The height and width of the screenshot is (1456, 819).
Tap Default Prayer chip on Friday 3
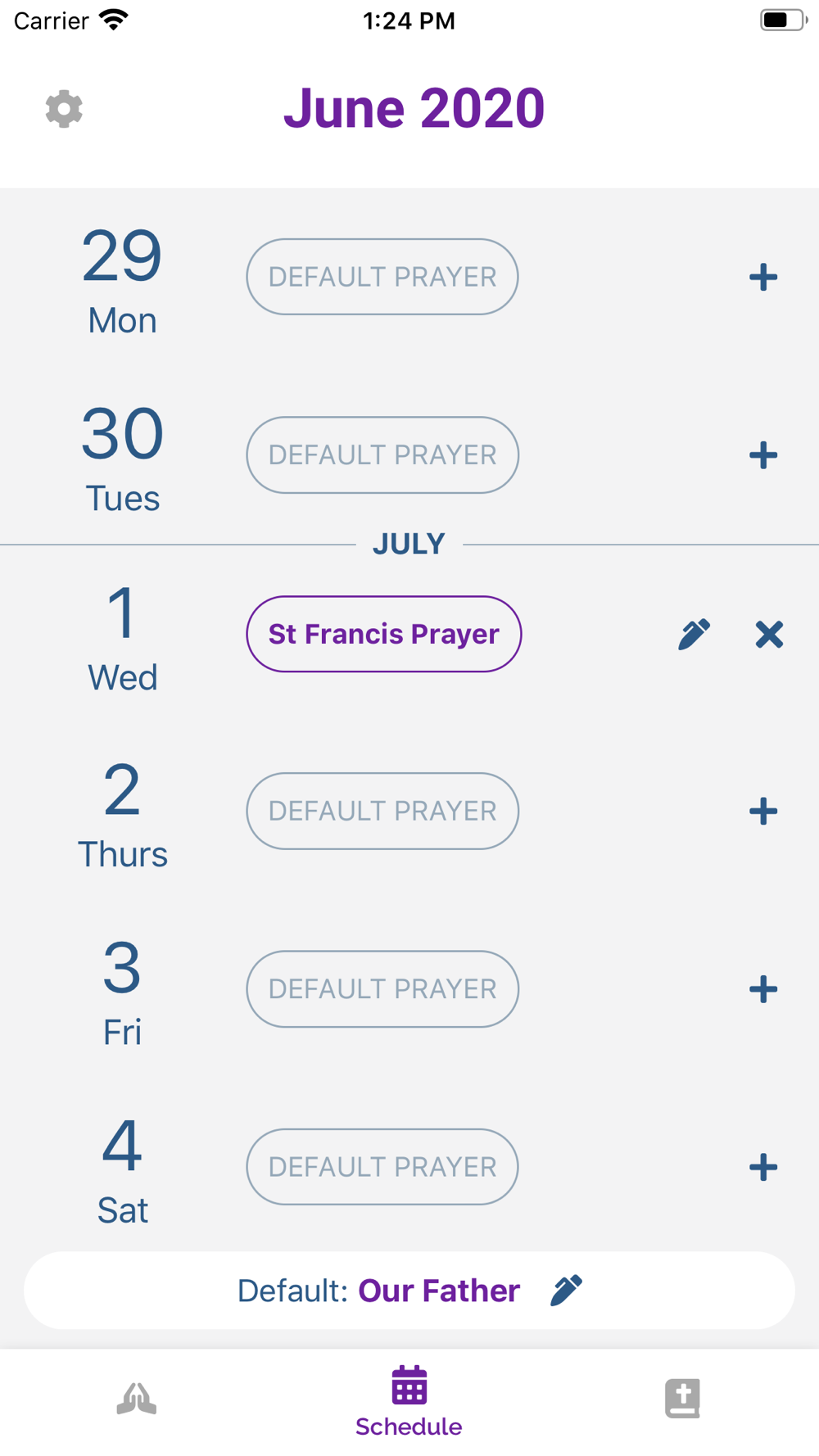[x=382, y=989]
